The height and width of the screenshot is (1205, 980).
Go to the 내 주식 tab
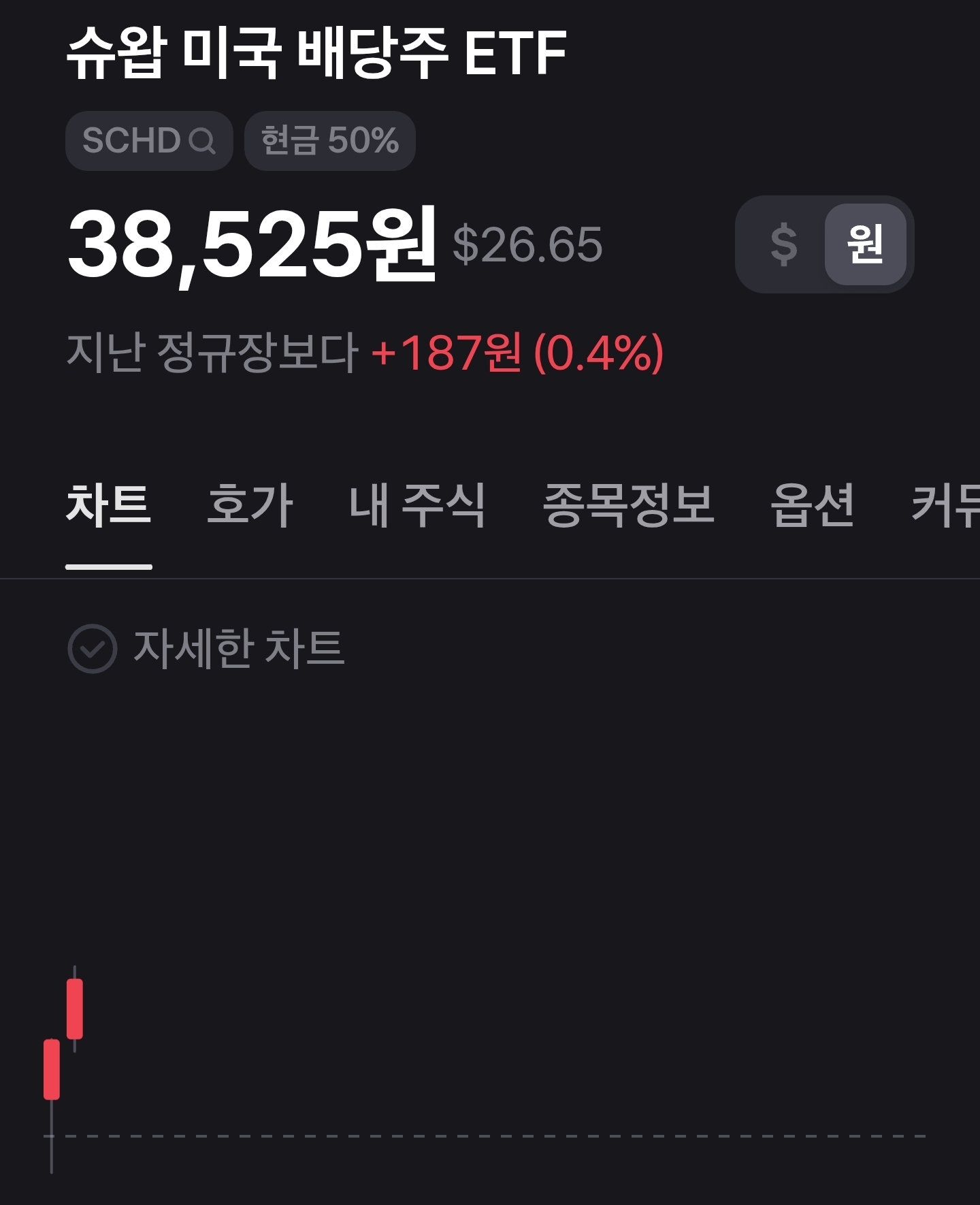pos(416,505)
